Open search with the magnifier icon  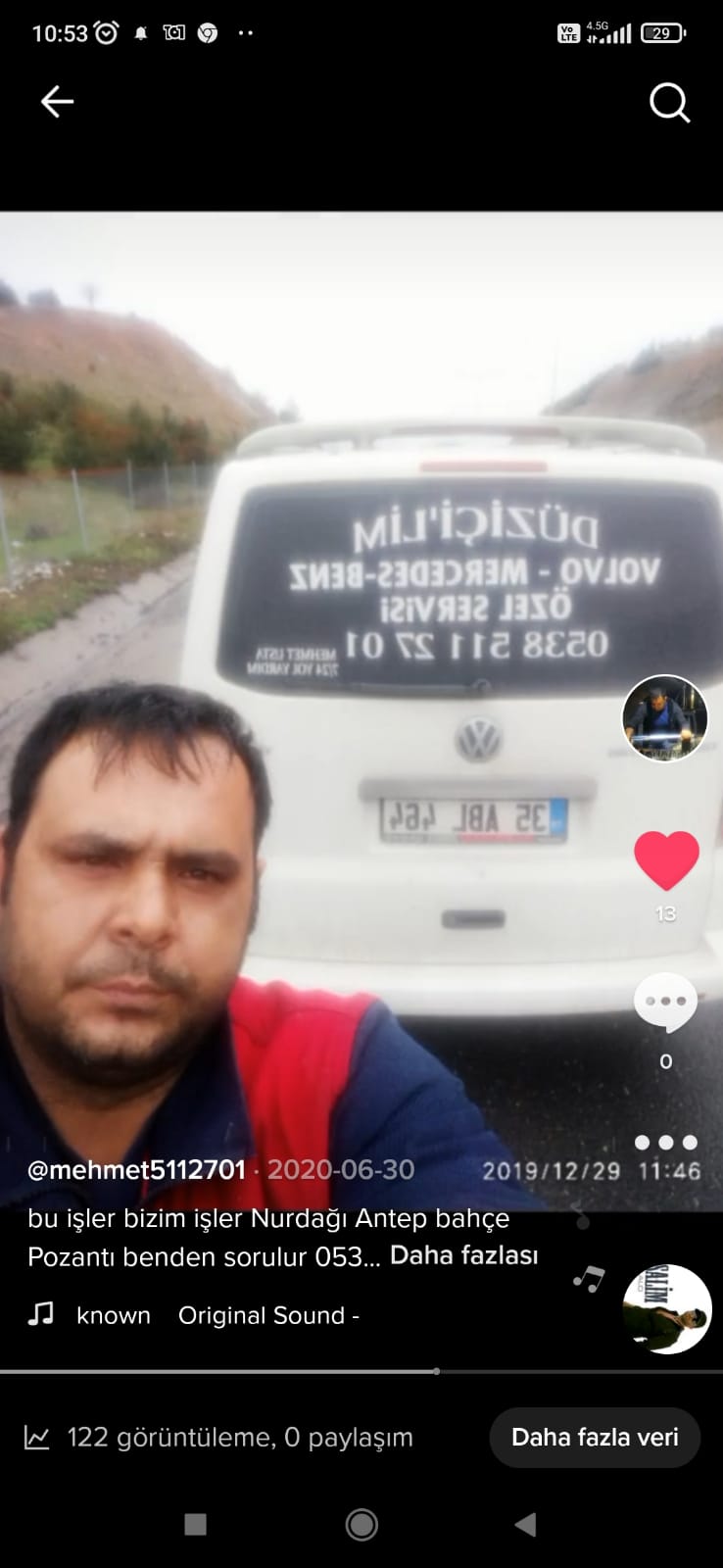pos(670,102)
